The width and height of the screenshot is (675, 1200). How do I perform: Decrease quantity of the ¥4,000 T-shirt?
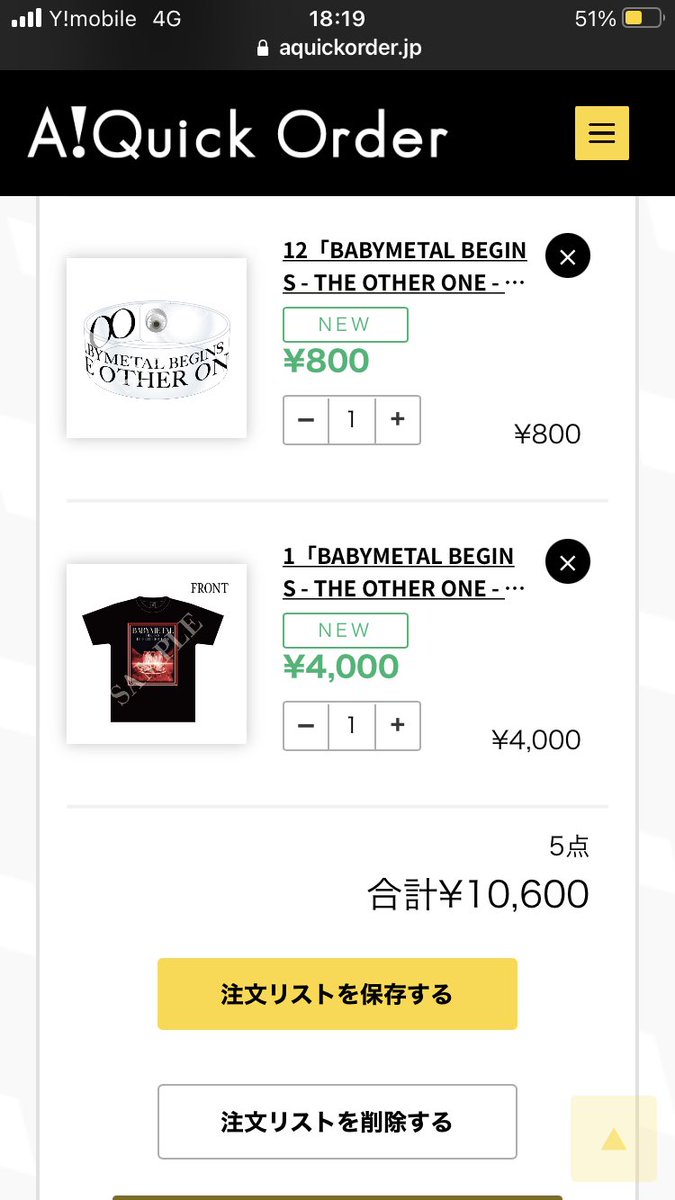point(306,726)
